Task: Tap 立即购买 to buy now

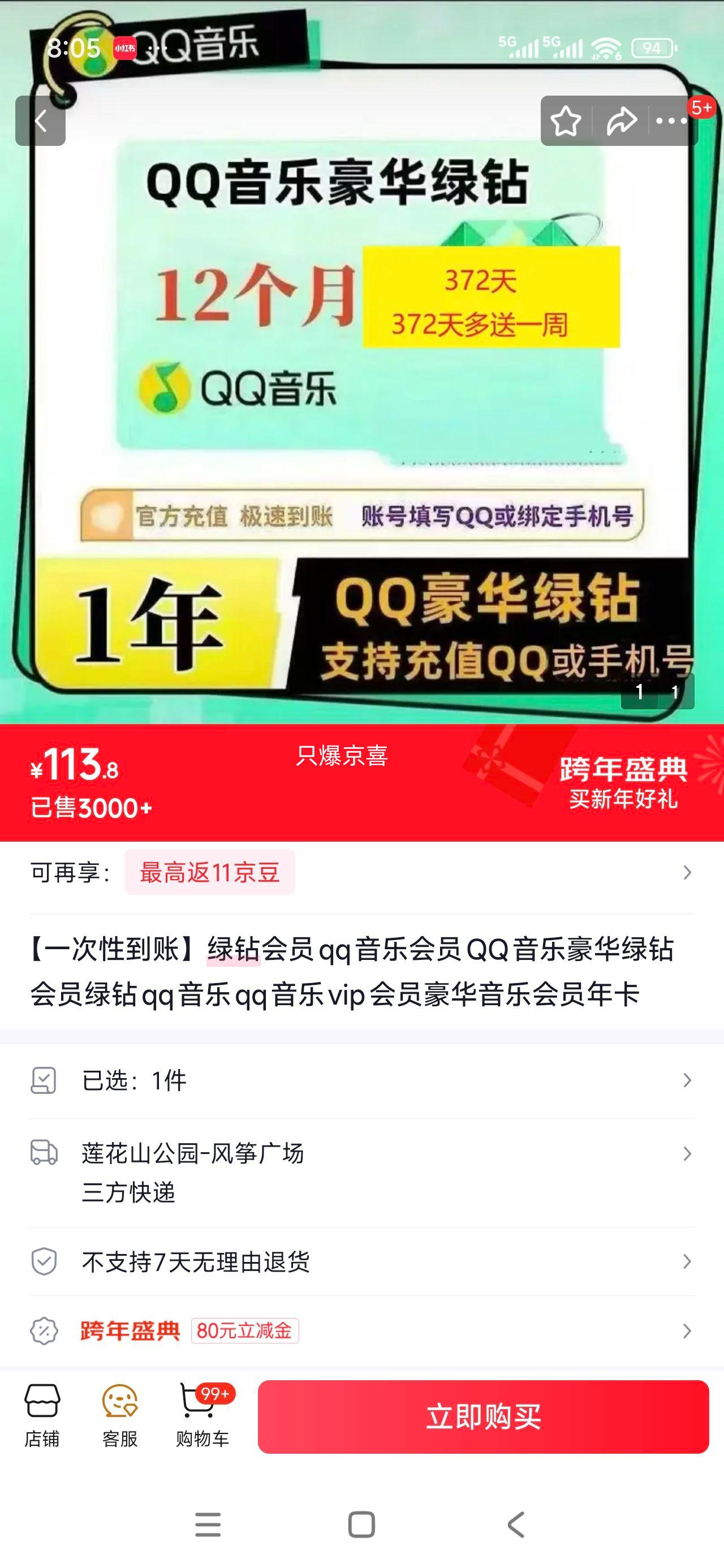Action: pos(484,1416)
